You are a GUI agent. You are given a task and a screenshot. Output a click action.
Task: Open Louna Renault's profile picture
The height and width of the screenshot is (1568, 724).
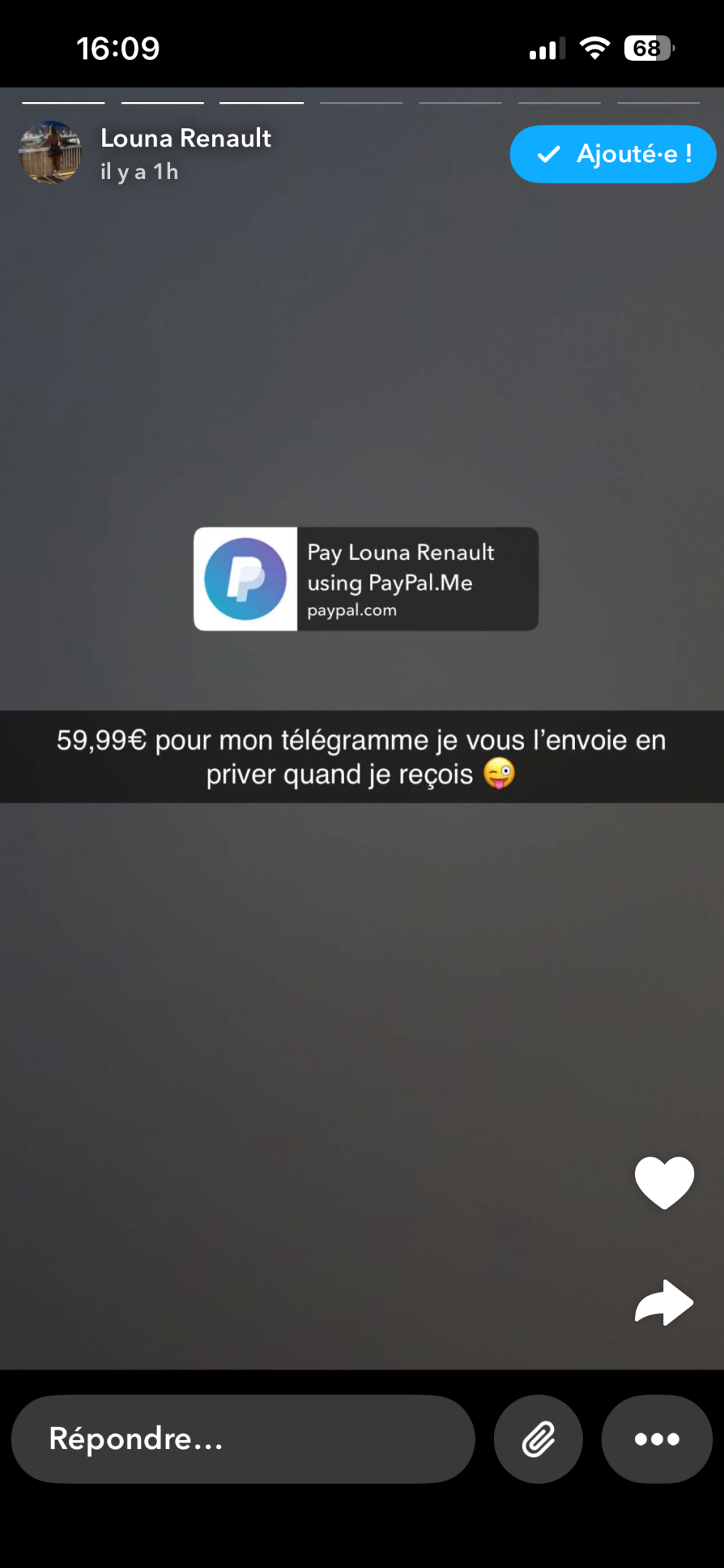pyautogui.click(x=50, y=153)
